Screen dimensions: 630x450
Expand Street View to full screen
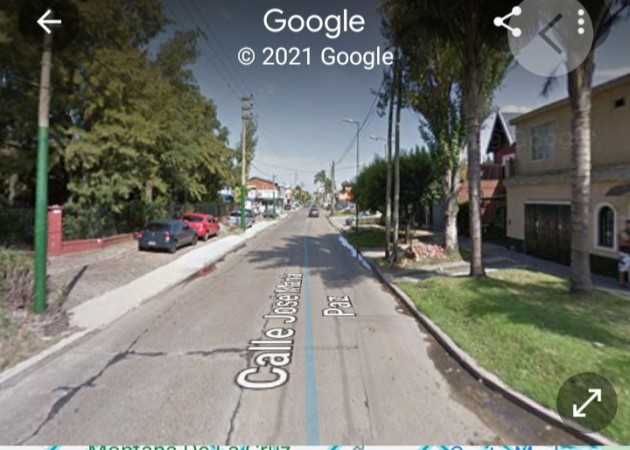click(x=586, y=402)
